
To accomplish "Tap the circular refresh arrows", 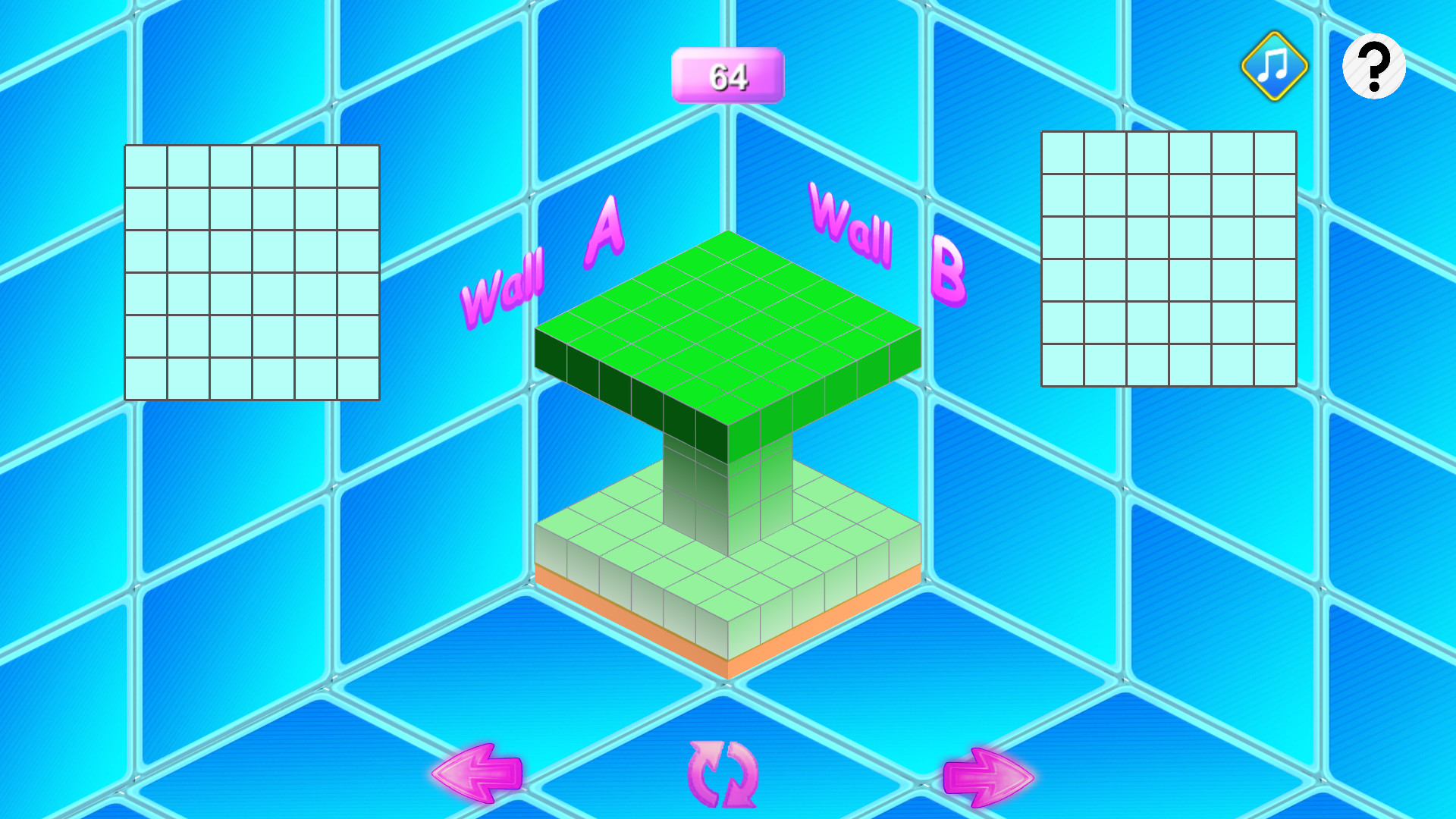I will (x=723, y=773).
